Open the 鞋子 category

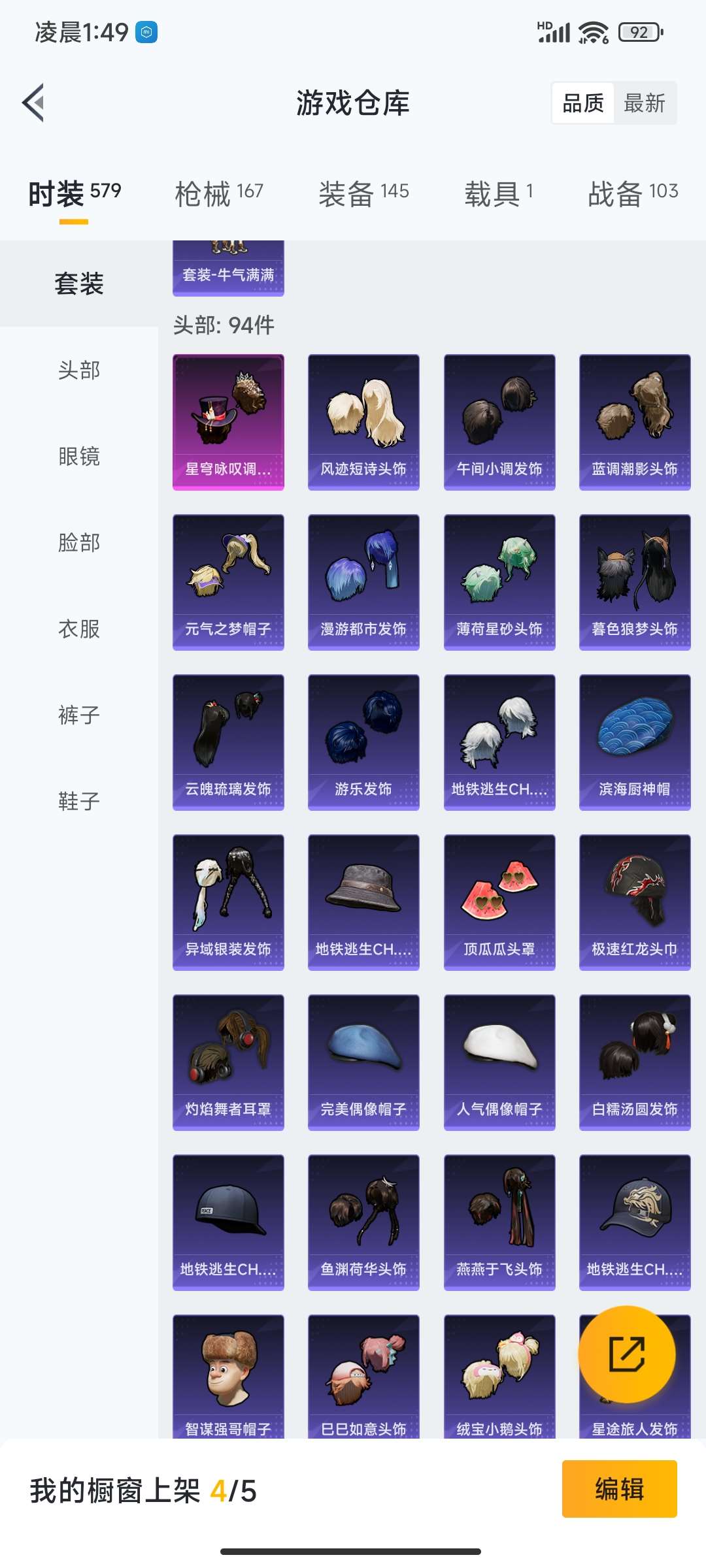tap(79, 802)
